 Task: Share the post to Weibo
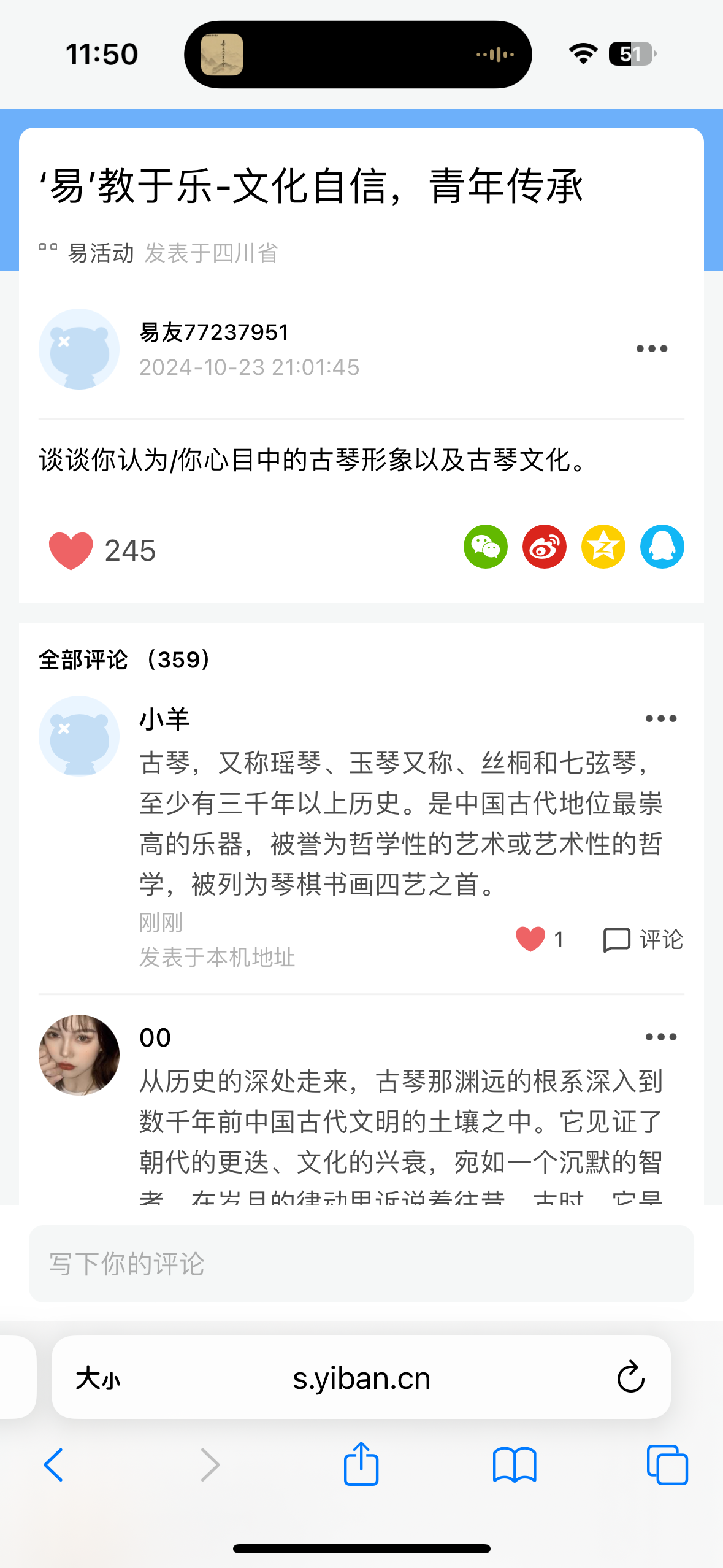click(x=544, y=547)
